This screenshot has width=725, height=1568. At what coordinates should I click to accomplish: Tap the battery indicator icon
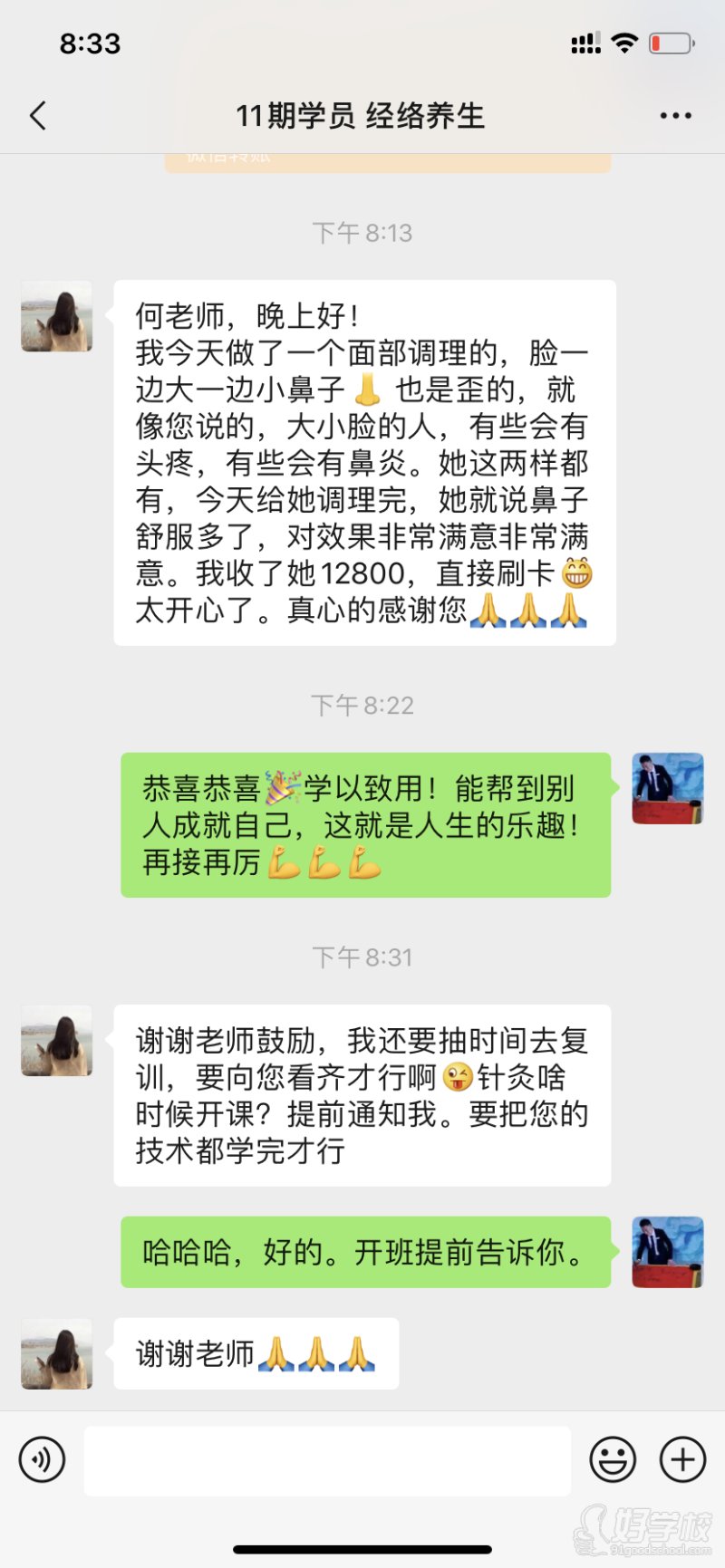[671, 43]
